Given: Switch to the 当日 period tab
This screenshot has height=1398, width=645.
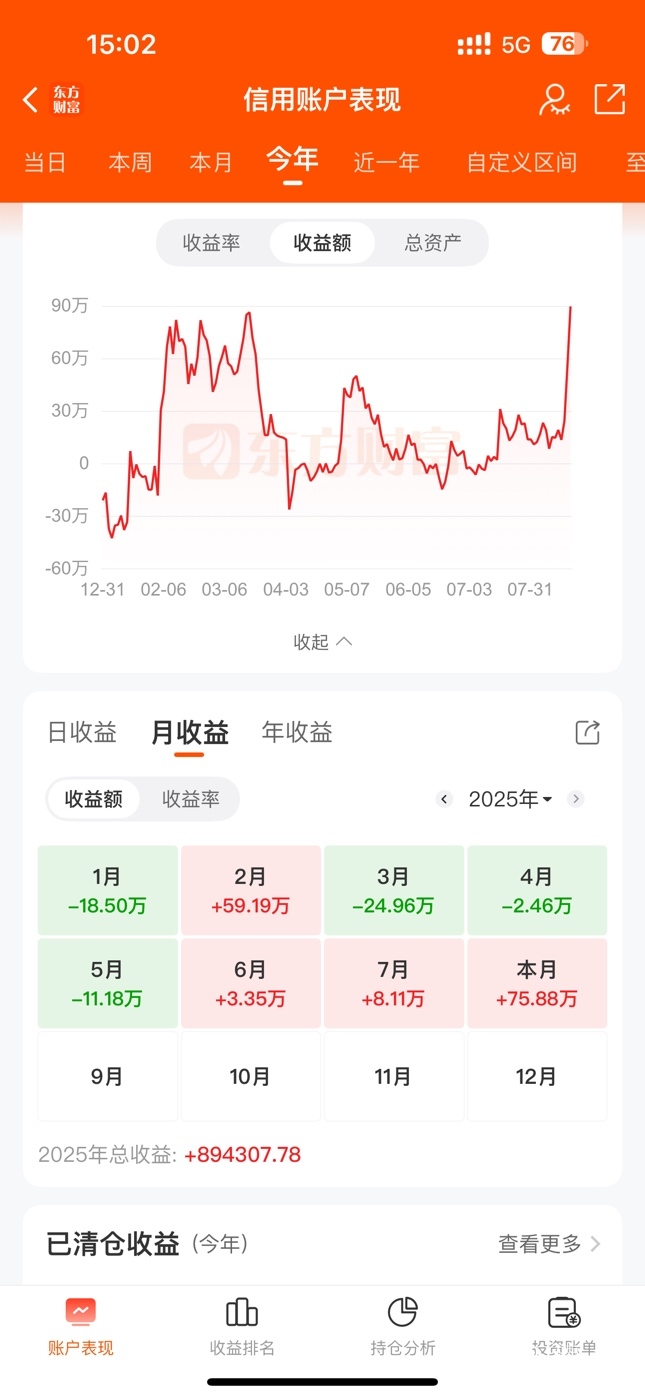Looking at the screenshot, I should coord(45,162).
